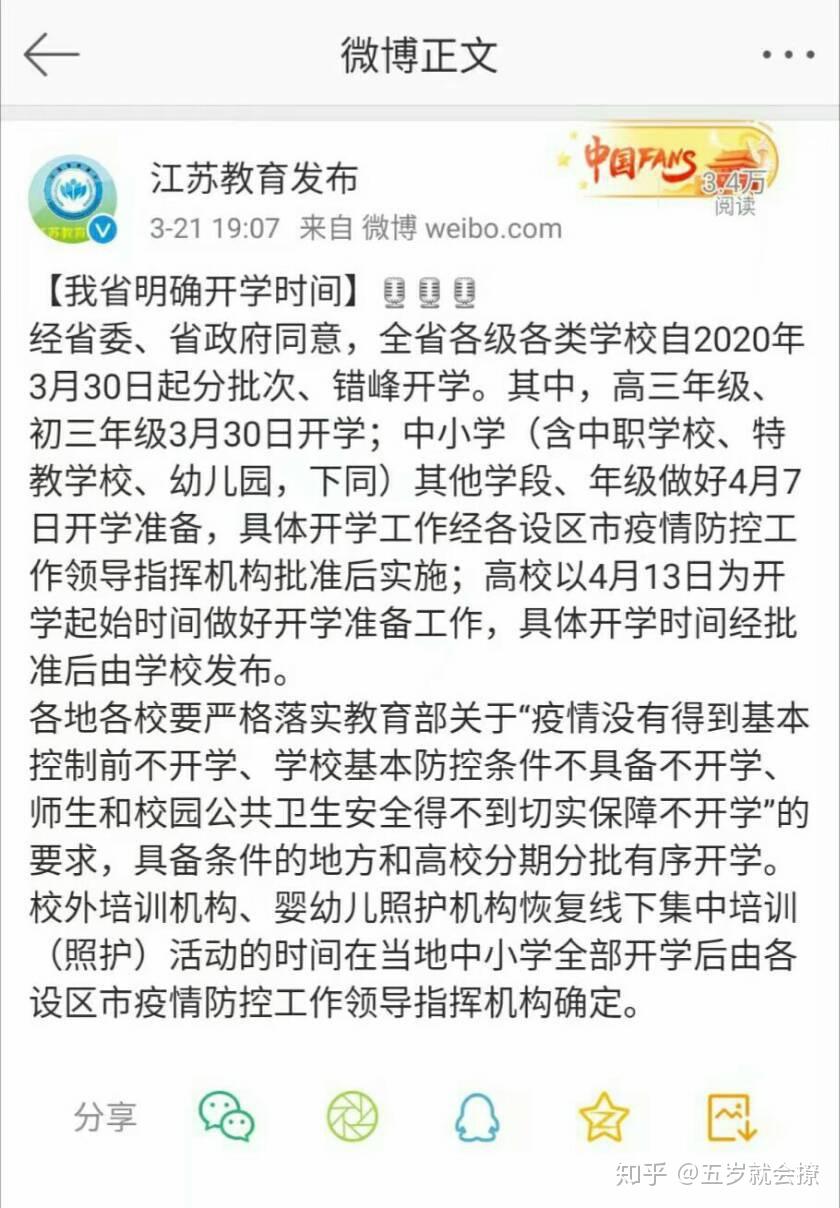Open 江苏教育发布 profile avatar
The image size is (840, 1208).
tap(73, 200)
